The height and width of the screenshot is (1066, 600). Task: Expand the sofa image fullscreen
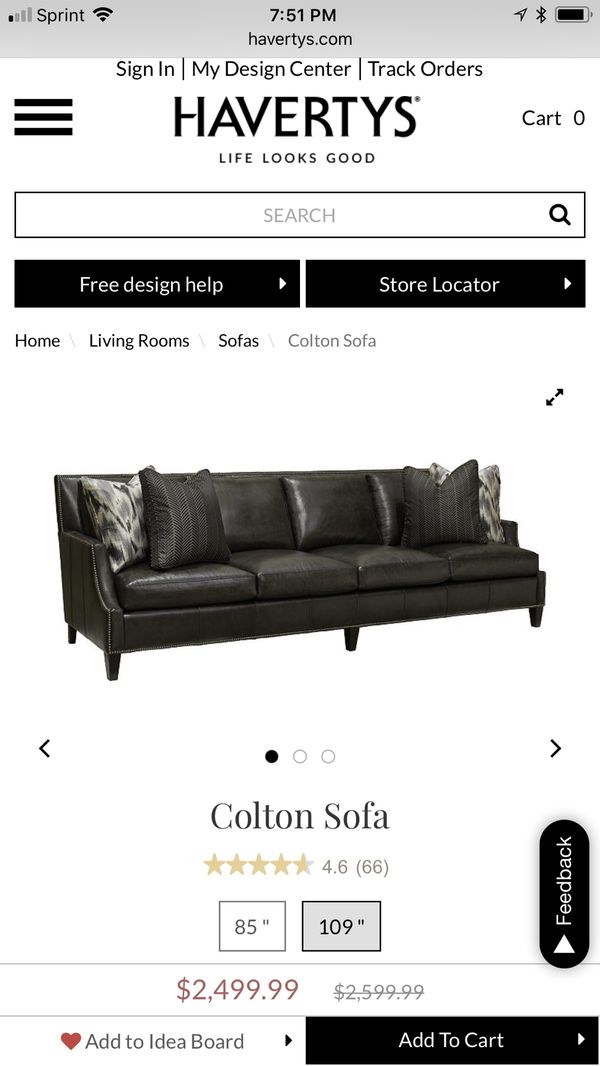coord(554,398)
